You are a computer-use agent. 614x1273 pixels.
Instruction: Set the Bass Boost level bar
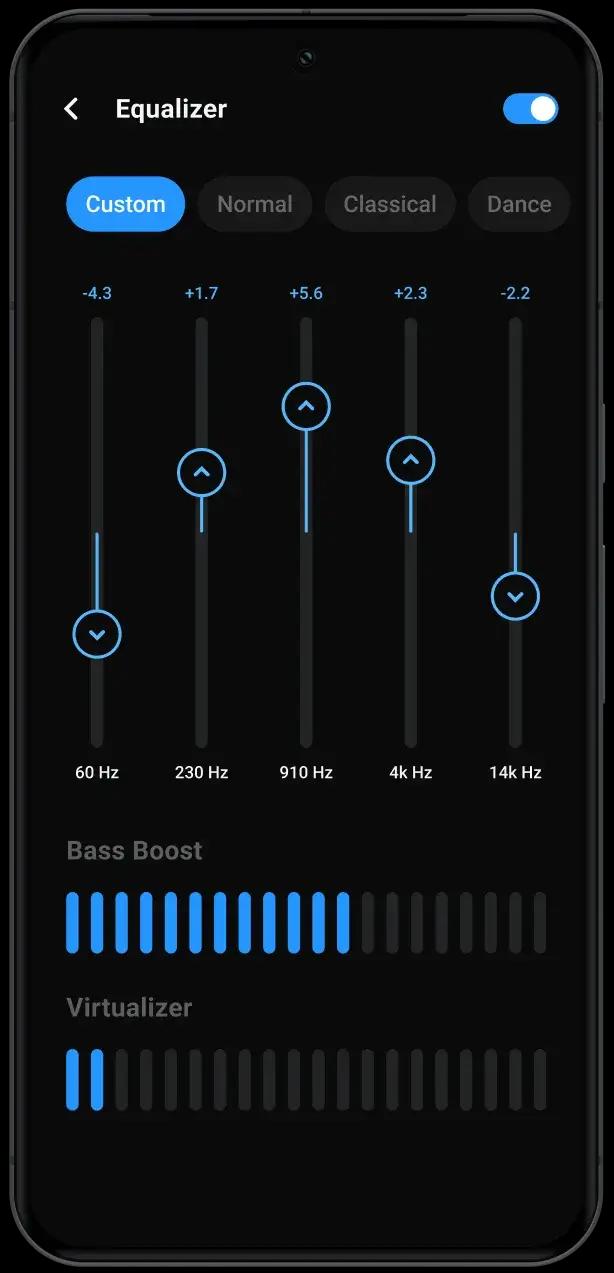click(306, 922)
